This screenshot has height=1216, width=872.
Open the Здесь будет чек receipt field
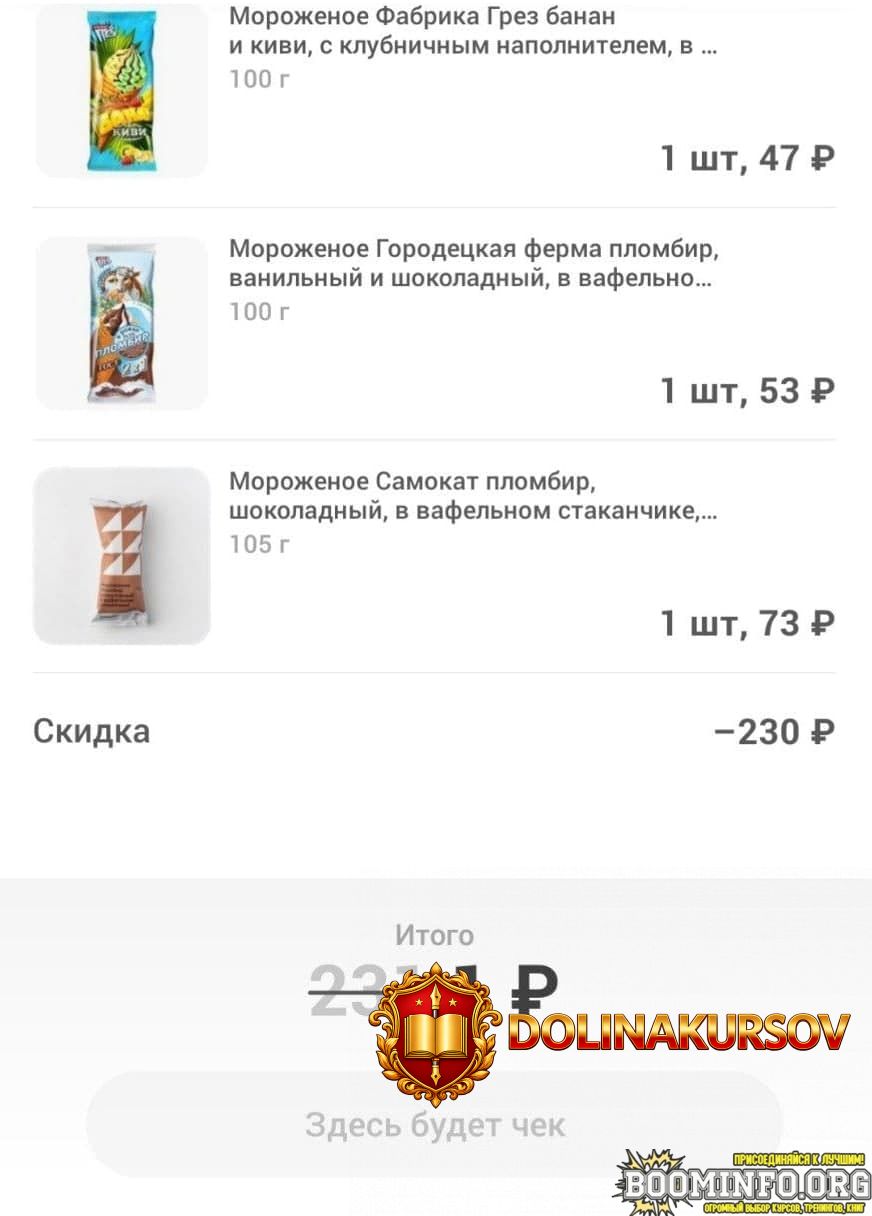pos(436,1124)
